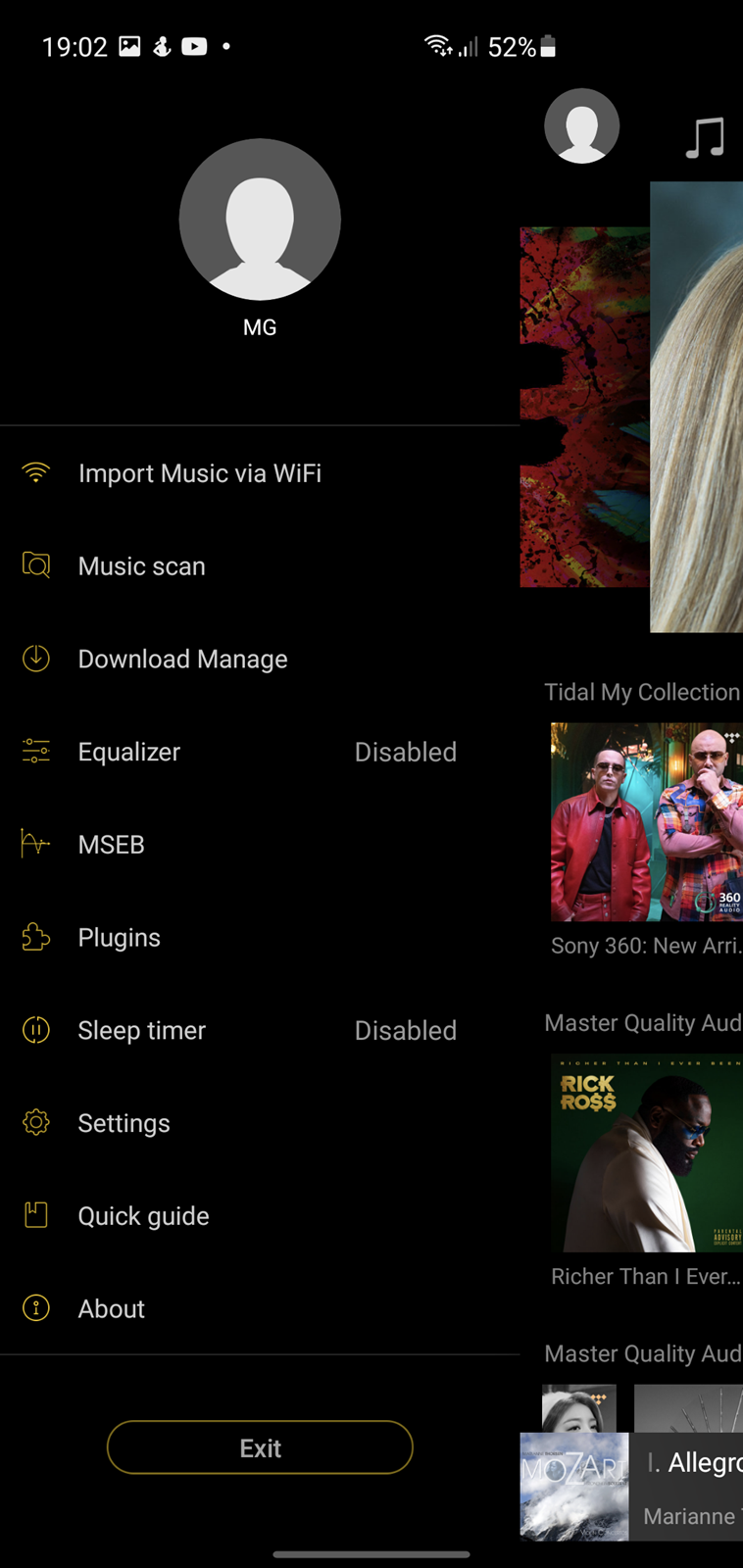Open Settings from the drawer
The image size is (743, 1568).
(x=260, y=1123)
